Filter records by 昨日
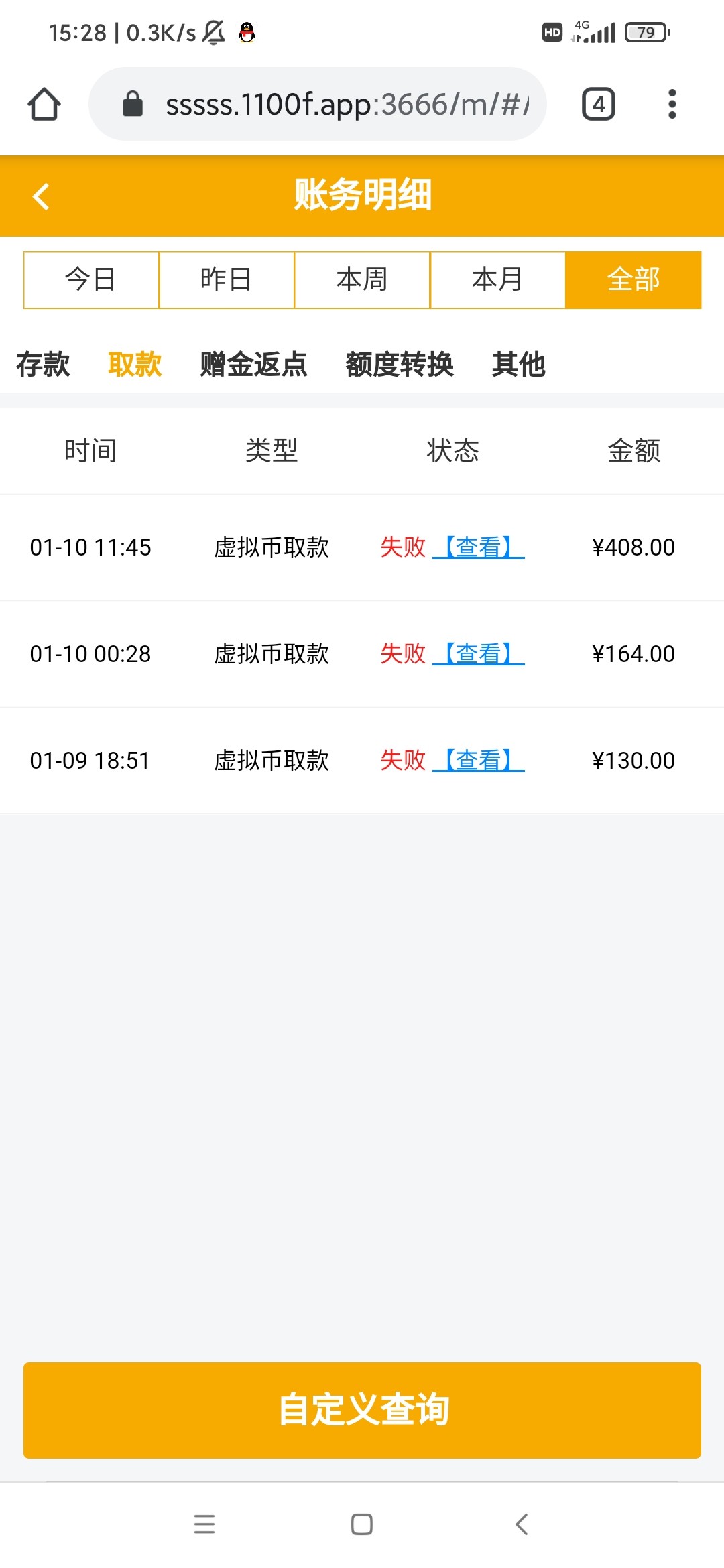This screenshot has width=724, height=1568. [x=227, y=279]
